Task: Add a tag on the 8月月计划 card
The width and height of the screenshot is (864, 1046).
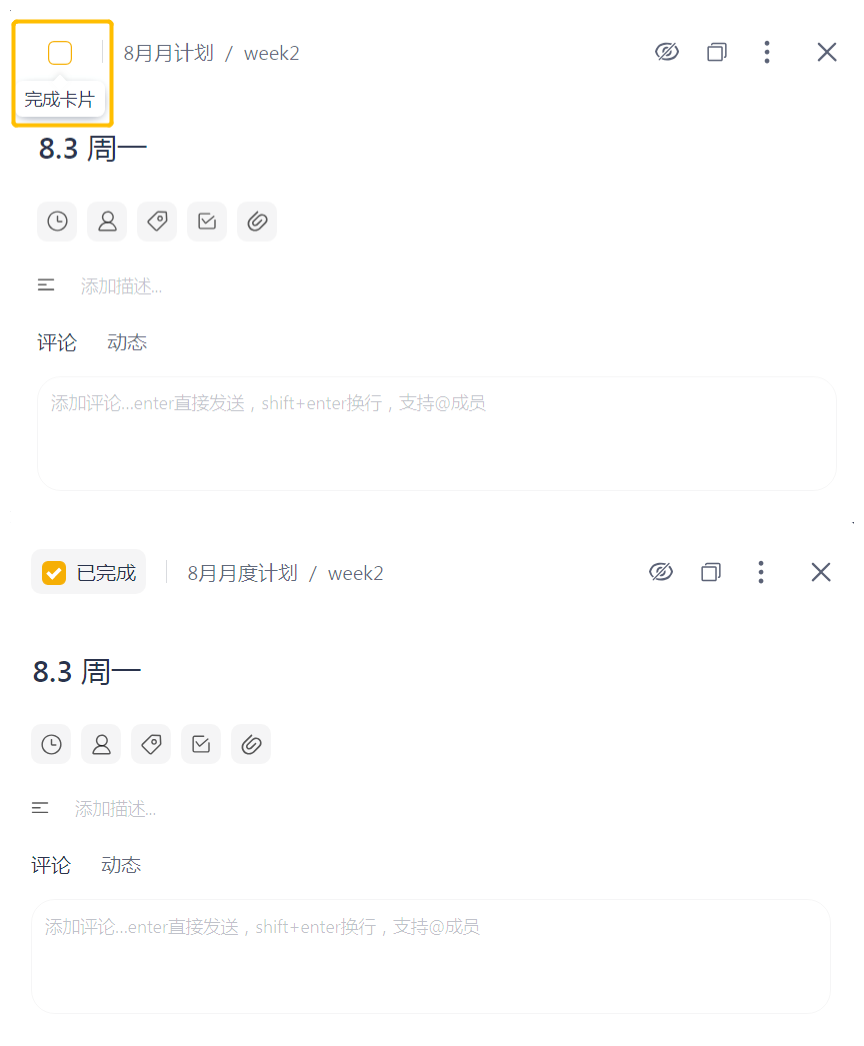Action: coord(157,222)
